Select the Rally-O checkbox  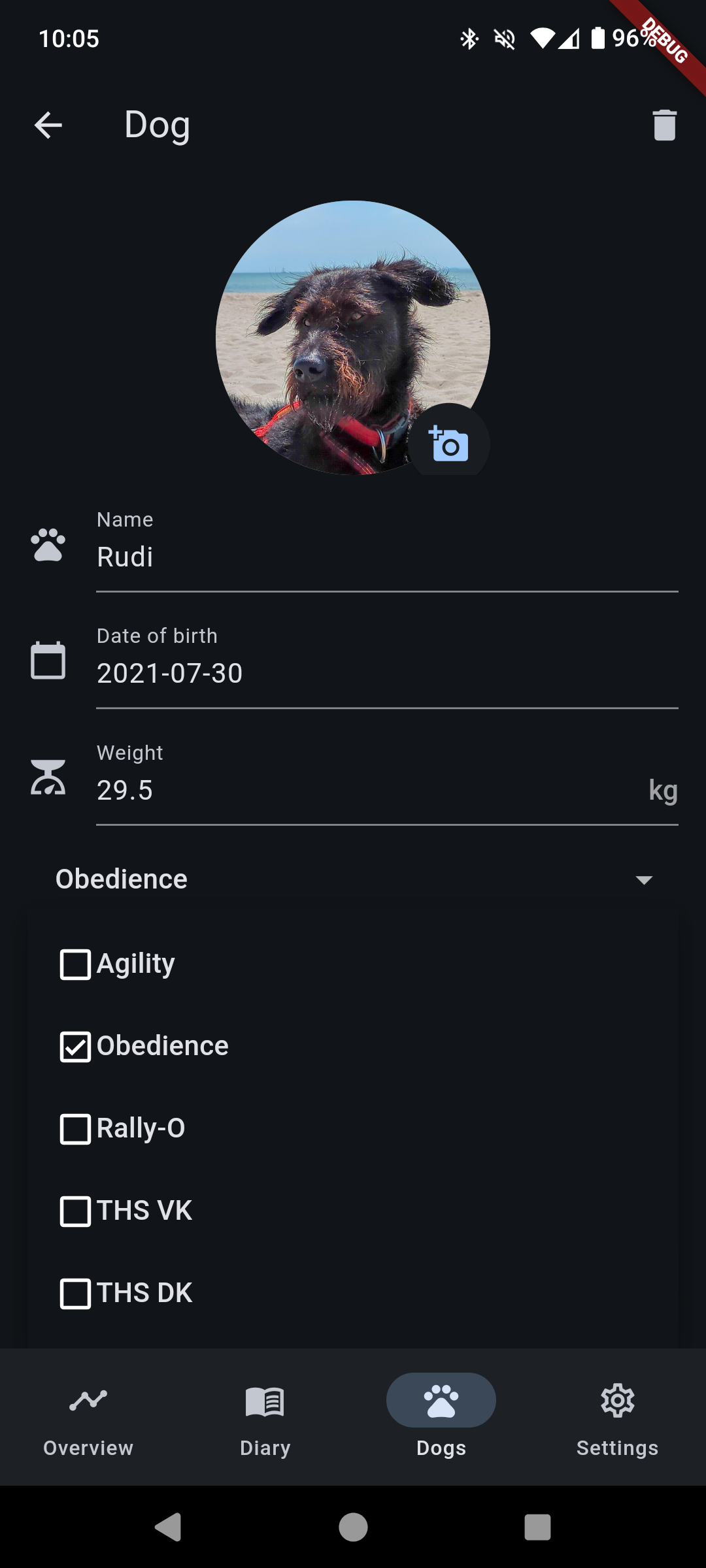(x=76, y=1130)
